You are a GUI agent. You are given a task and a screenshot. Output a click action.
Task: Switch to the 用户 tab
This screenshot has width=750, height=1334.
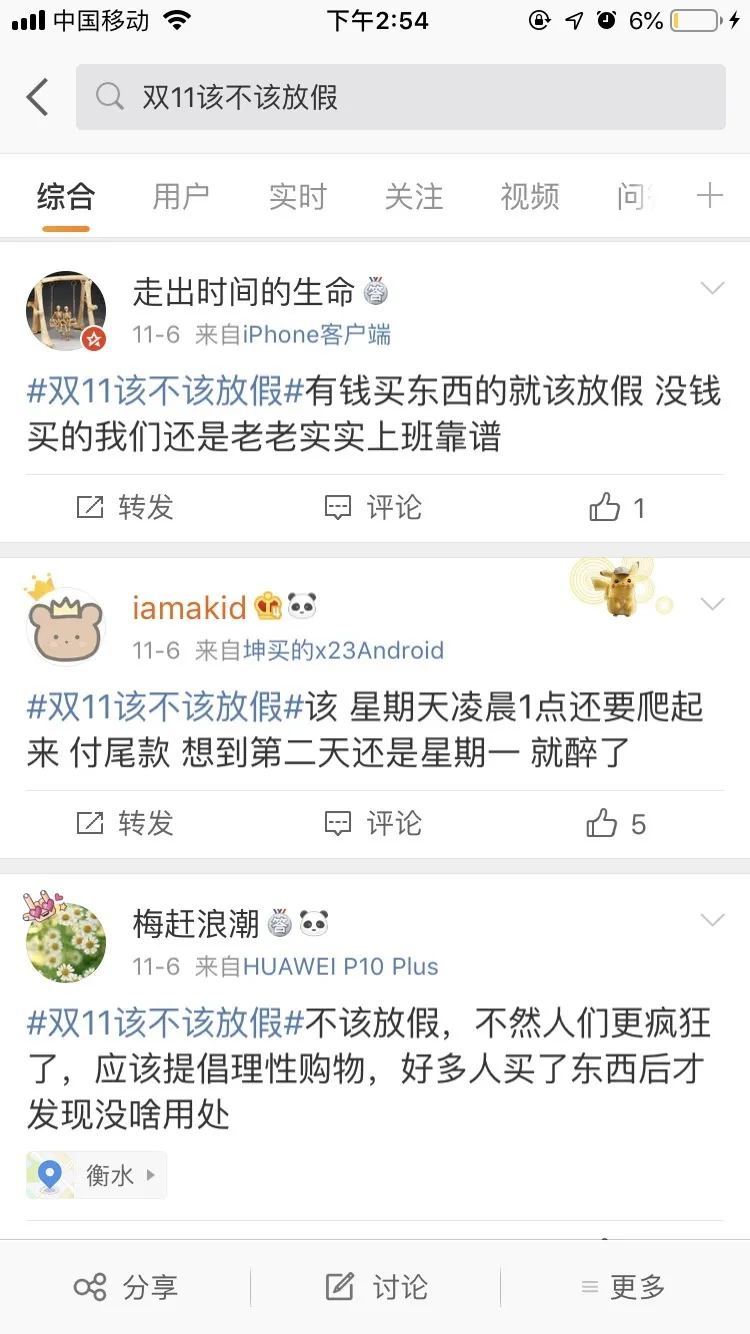point(181,197)
